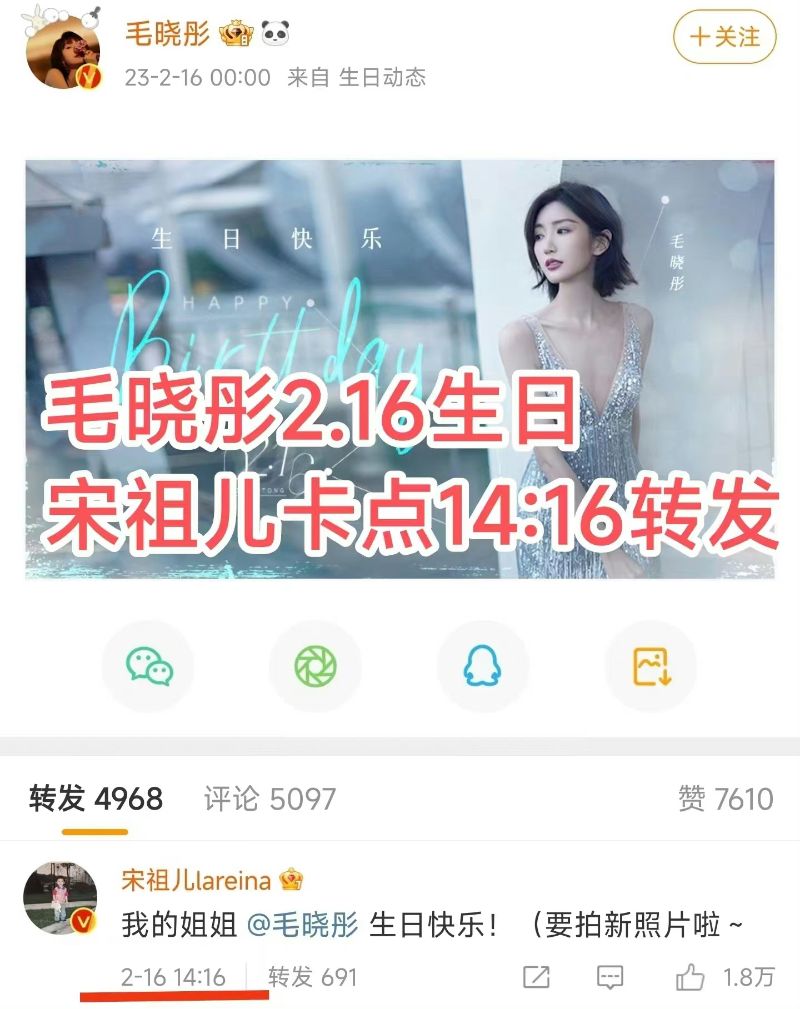Switch to the 赞 tab
Image resolution: width=800 pixels, height=1009 pixels.
point(725,799)
